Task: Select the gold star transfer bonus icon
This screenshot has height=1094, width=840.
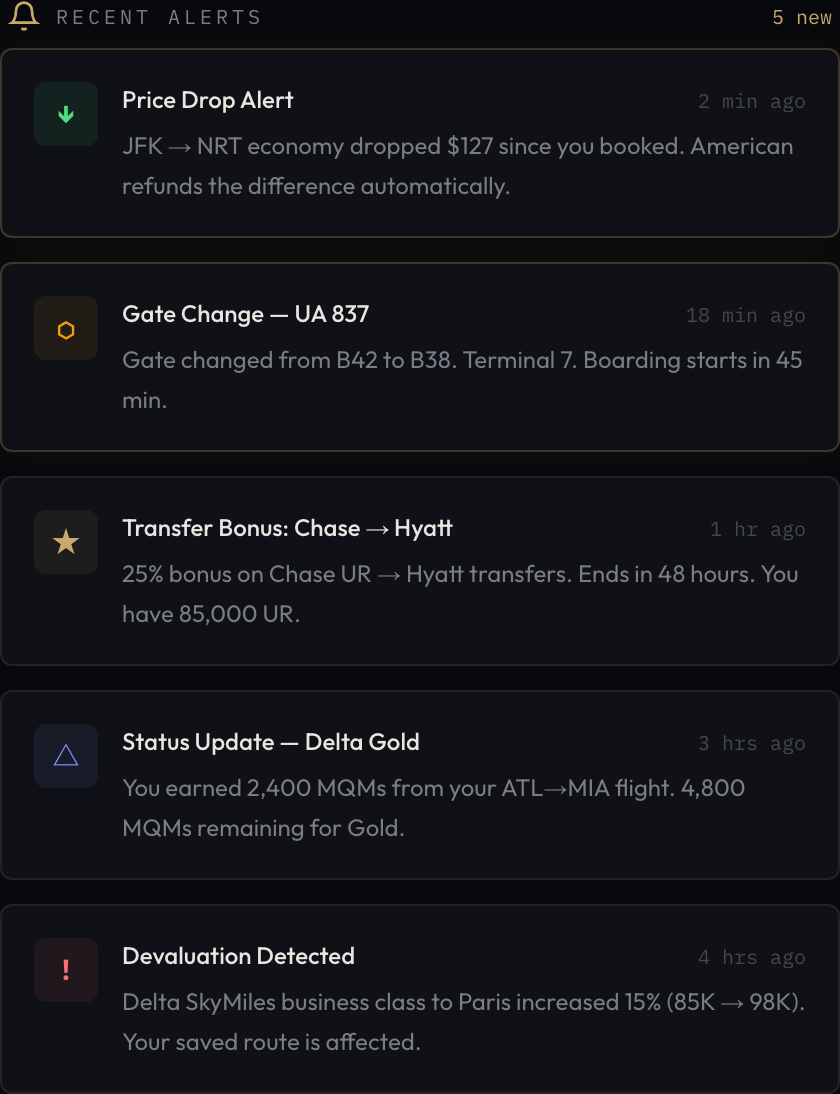Action: click(65, 542)
